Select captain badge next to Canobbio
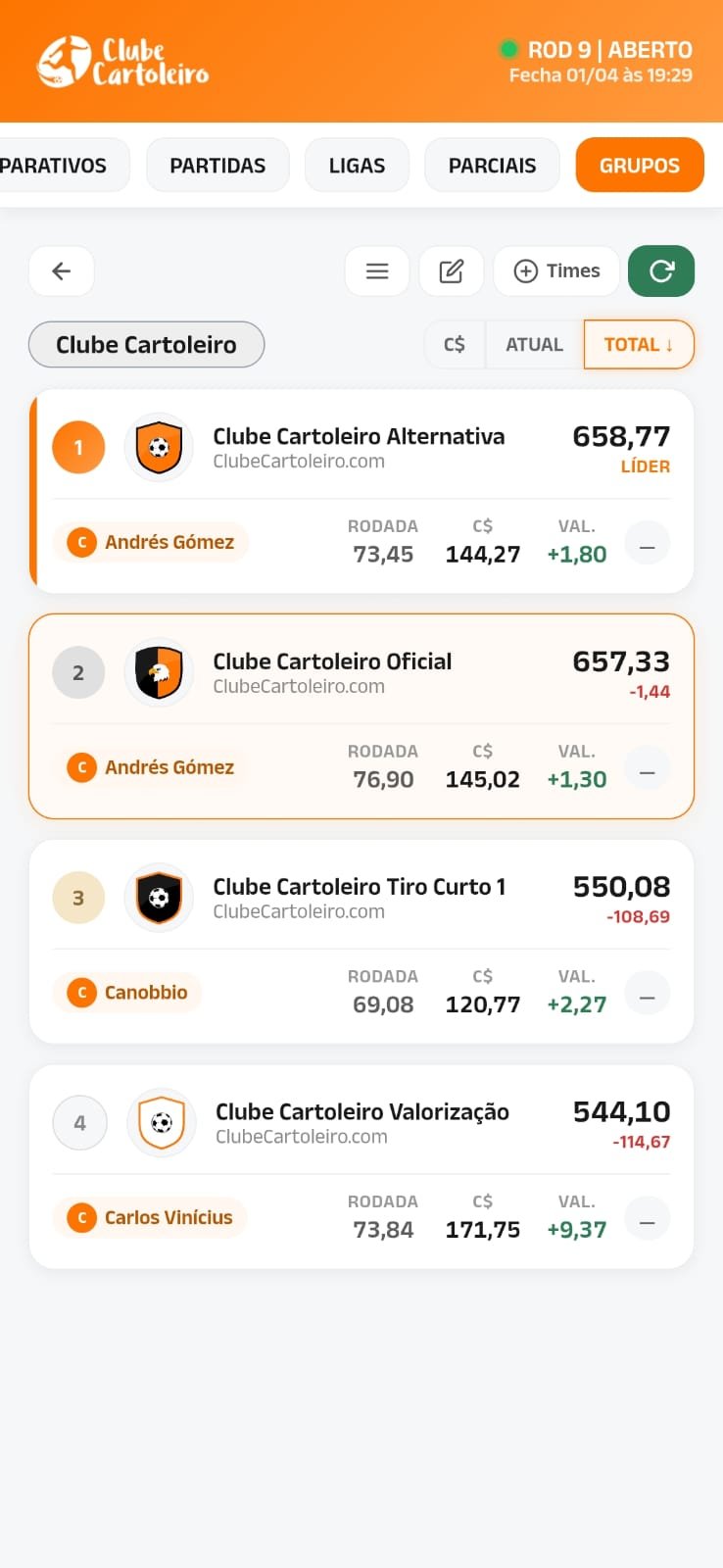723x1568 pixels. point(81,992)
